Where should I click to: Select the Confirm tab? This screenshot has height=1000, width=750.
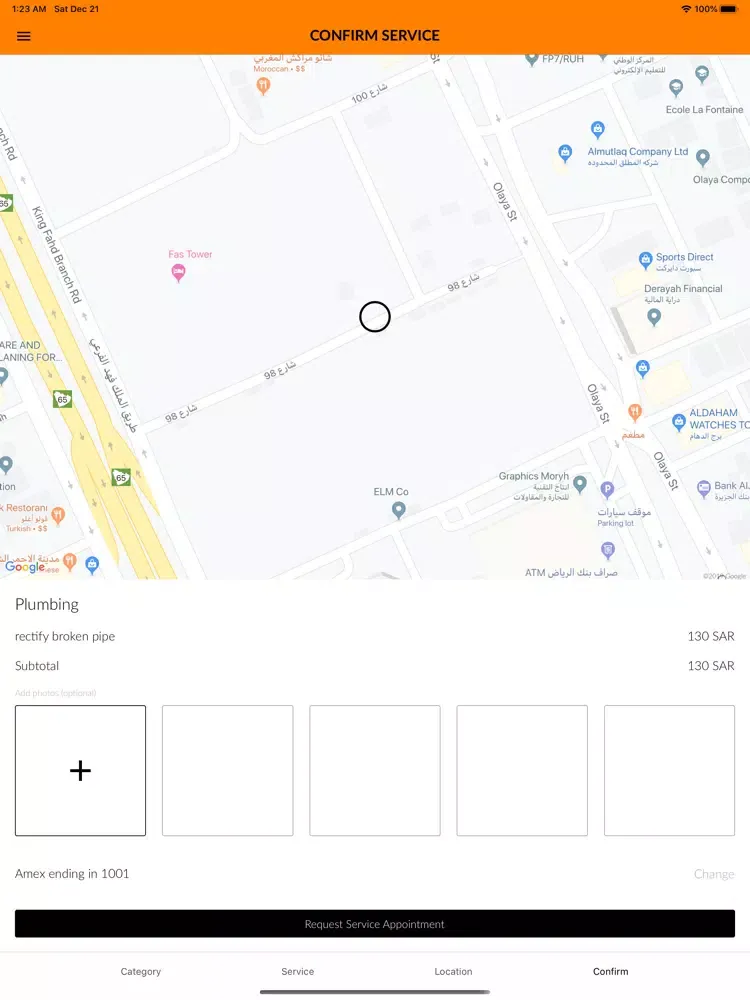click(x=610, y=971)
